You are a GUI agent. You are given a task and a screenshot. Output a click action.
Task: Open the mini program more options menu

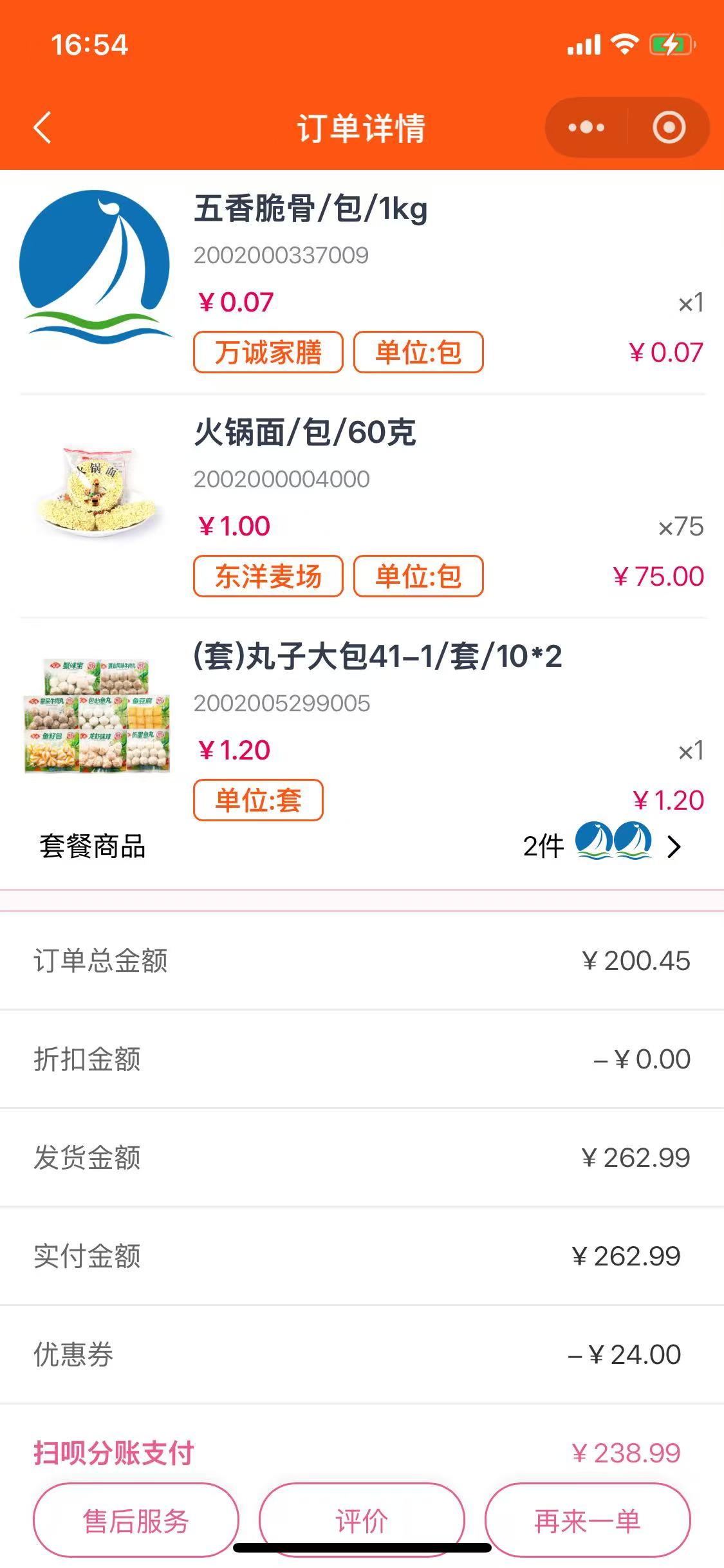(x=586, y=127)
